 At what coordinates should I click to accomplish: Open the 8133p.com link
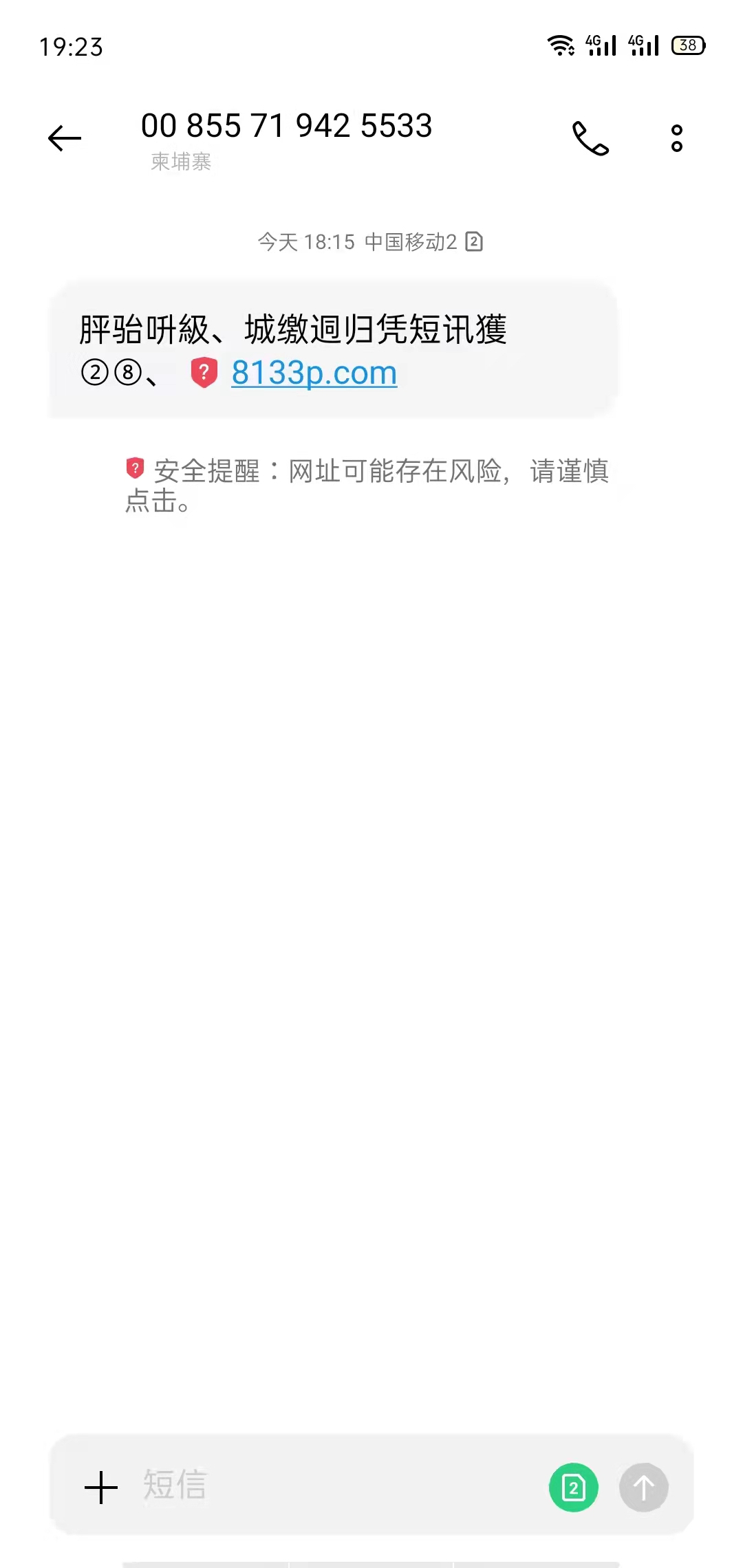314,373
